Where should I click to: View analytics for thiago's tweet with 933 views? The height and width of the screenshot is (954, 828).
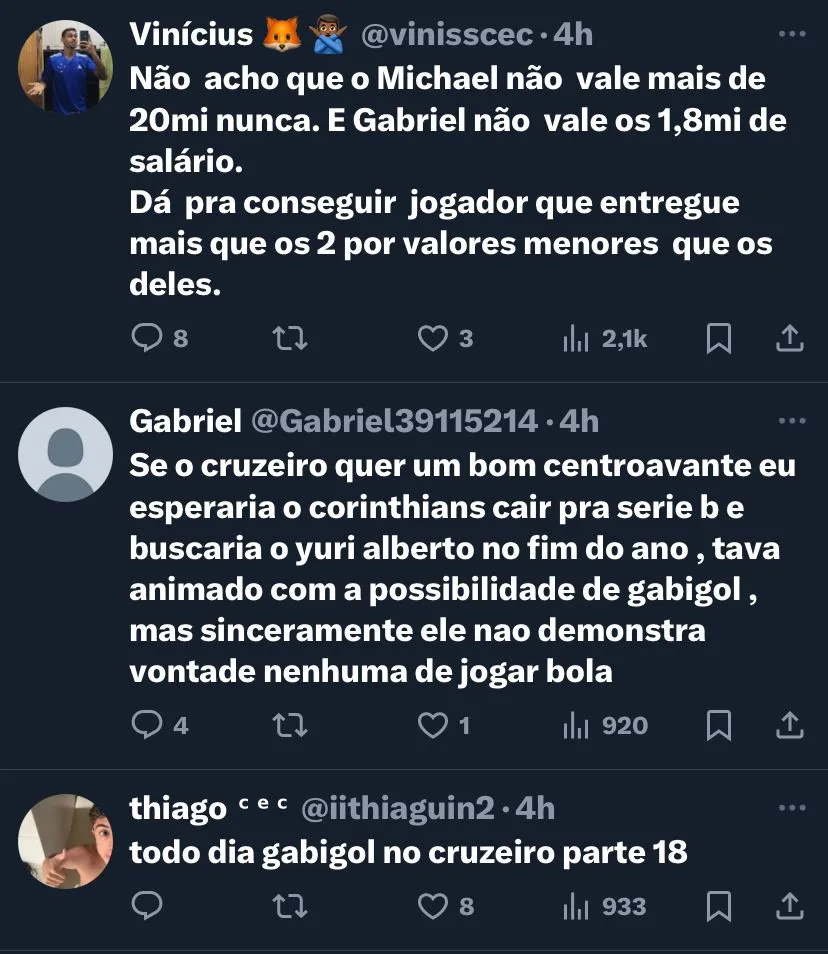[575, 906]
